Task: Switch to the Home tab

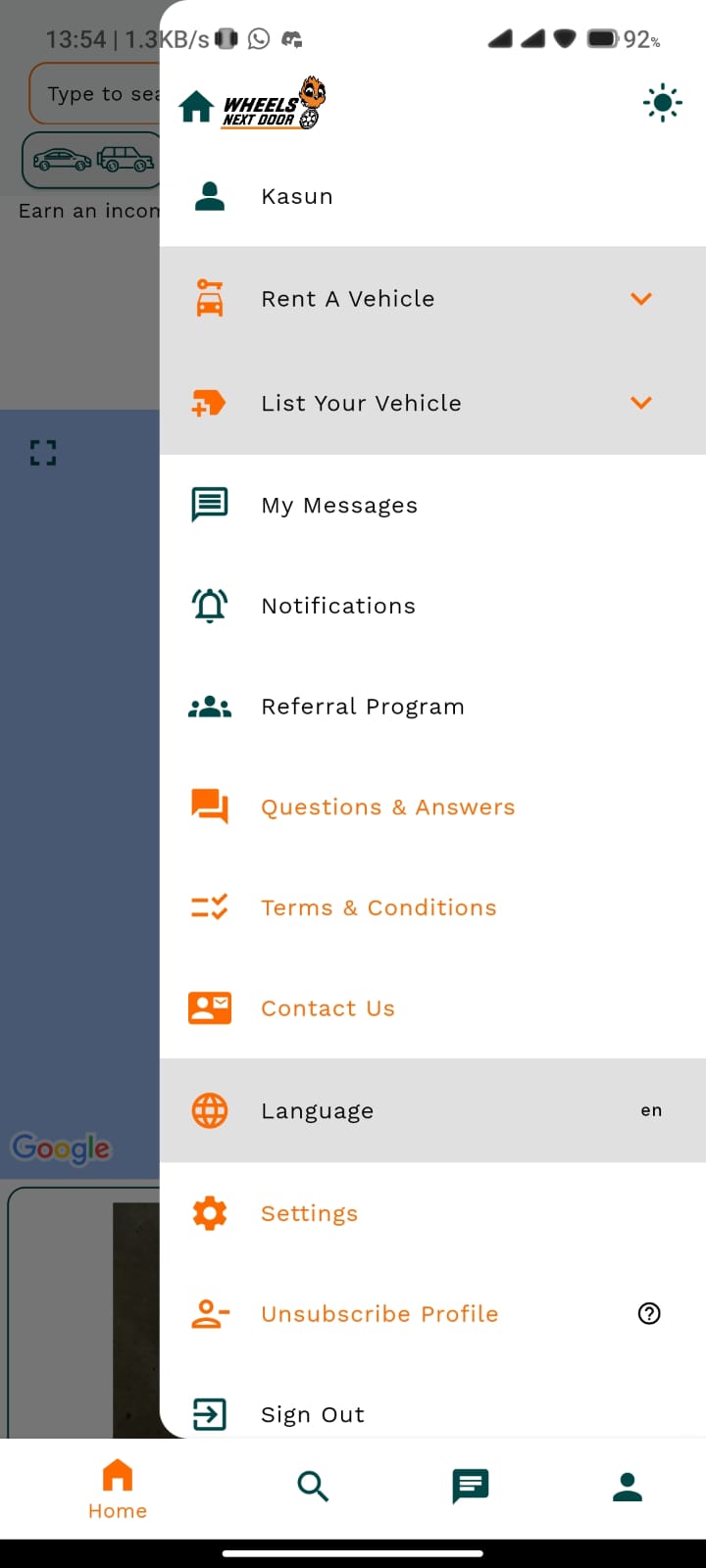Action: [118, 1487]
